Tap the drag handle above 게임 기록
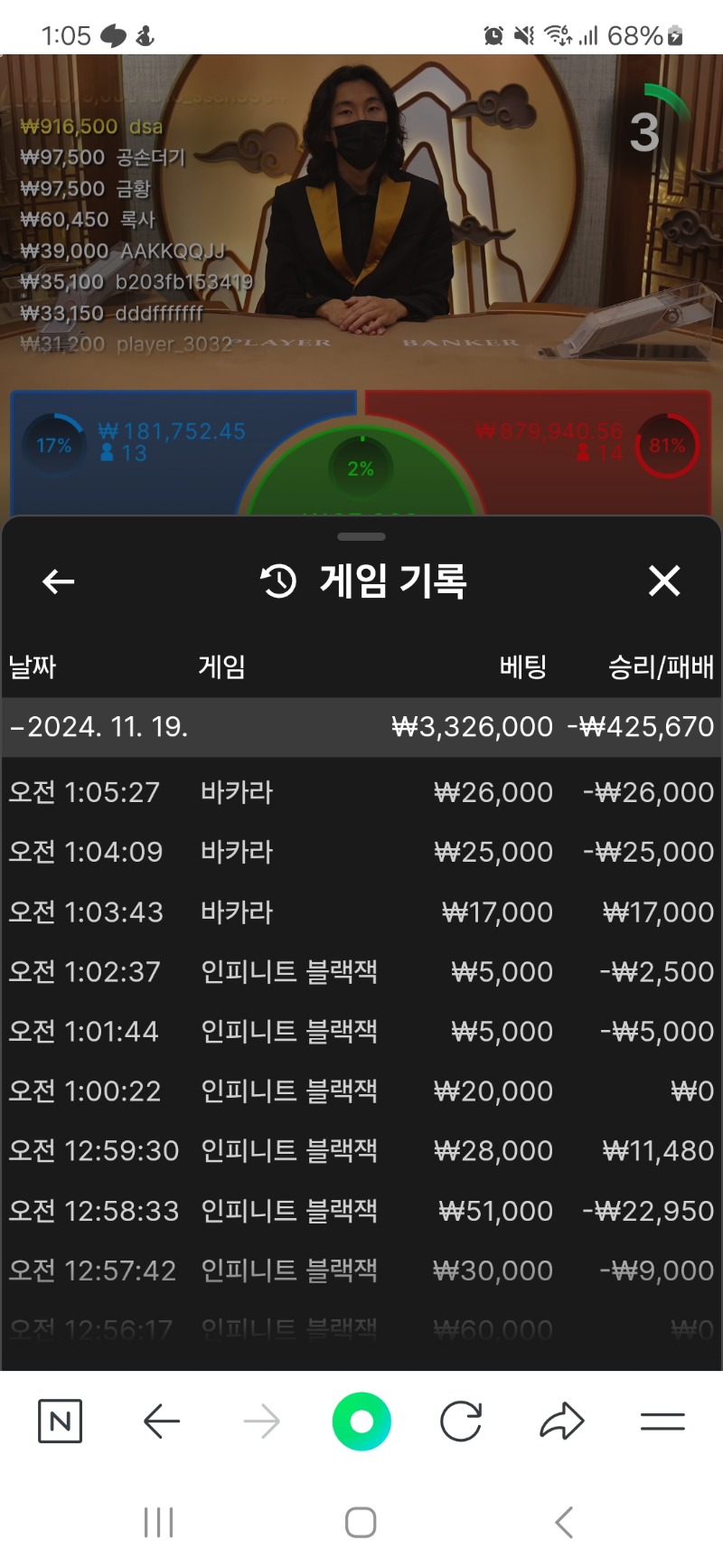Viewport: 723px width, 1568px height. [361, 537]
